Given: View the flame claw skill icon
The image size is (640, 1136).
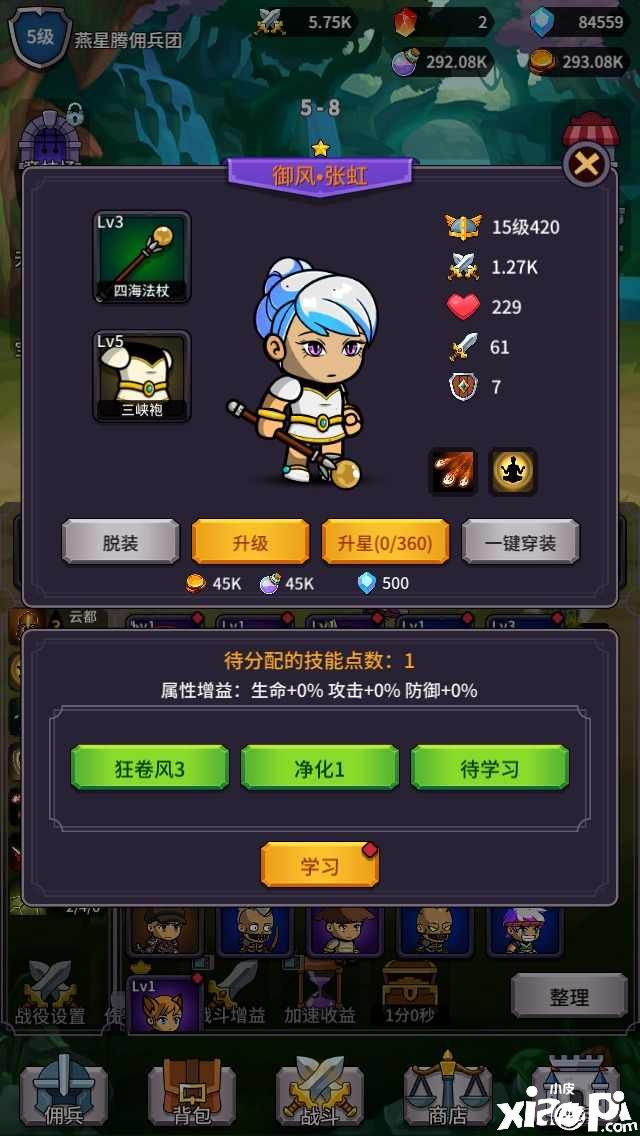Looking at the screenshot, I should [x=453, y=471].
